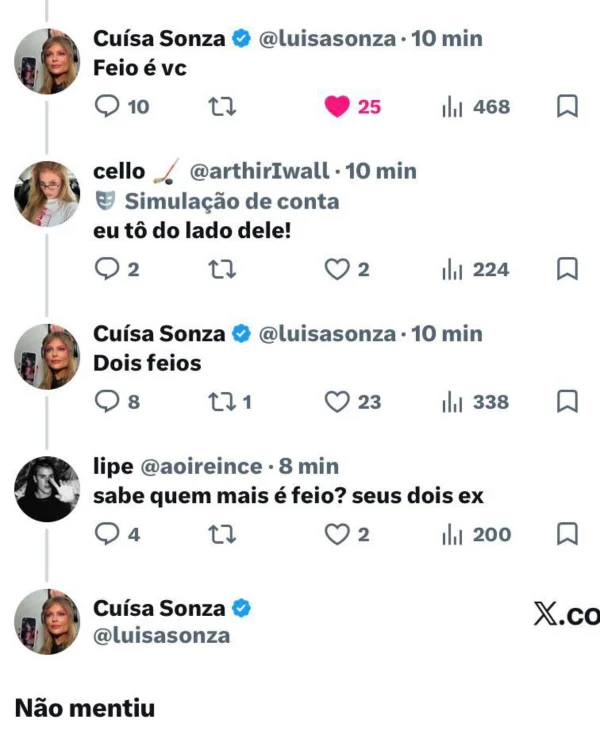
Task: Open the @arthirIwall handle link
Action: coord(260,172)
